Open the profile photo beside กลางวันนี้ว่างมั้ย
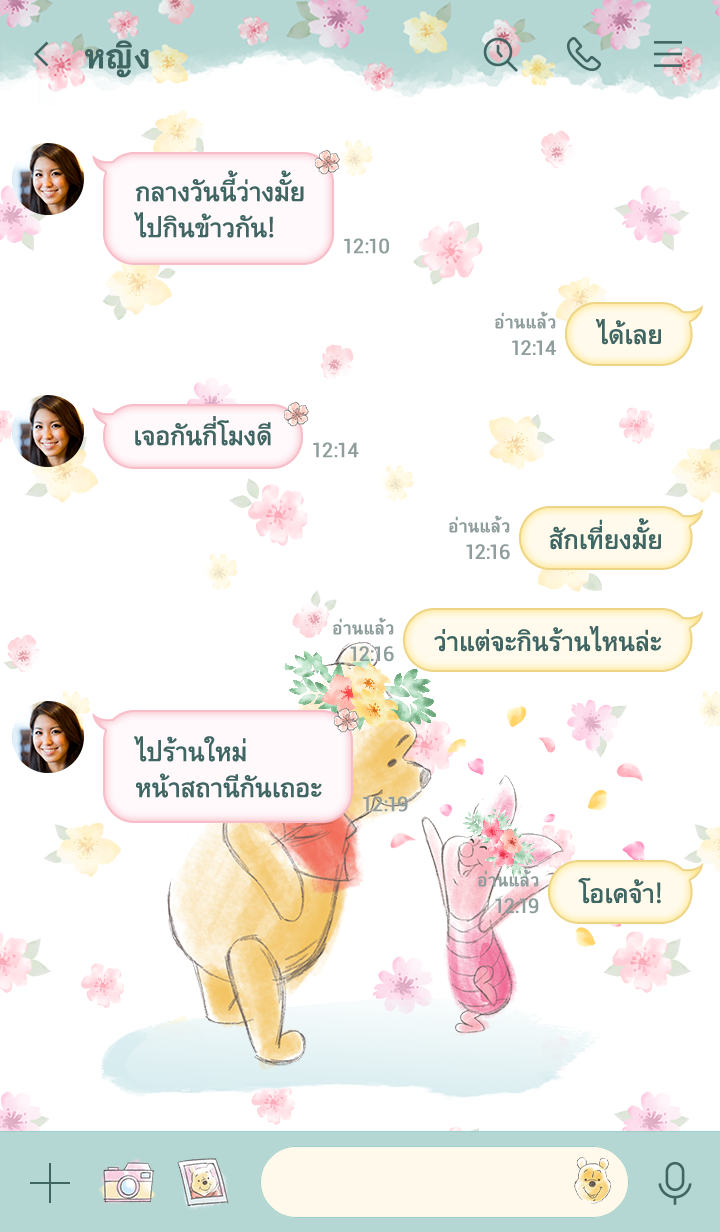 pyautogui.click(x=48, y=179)
